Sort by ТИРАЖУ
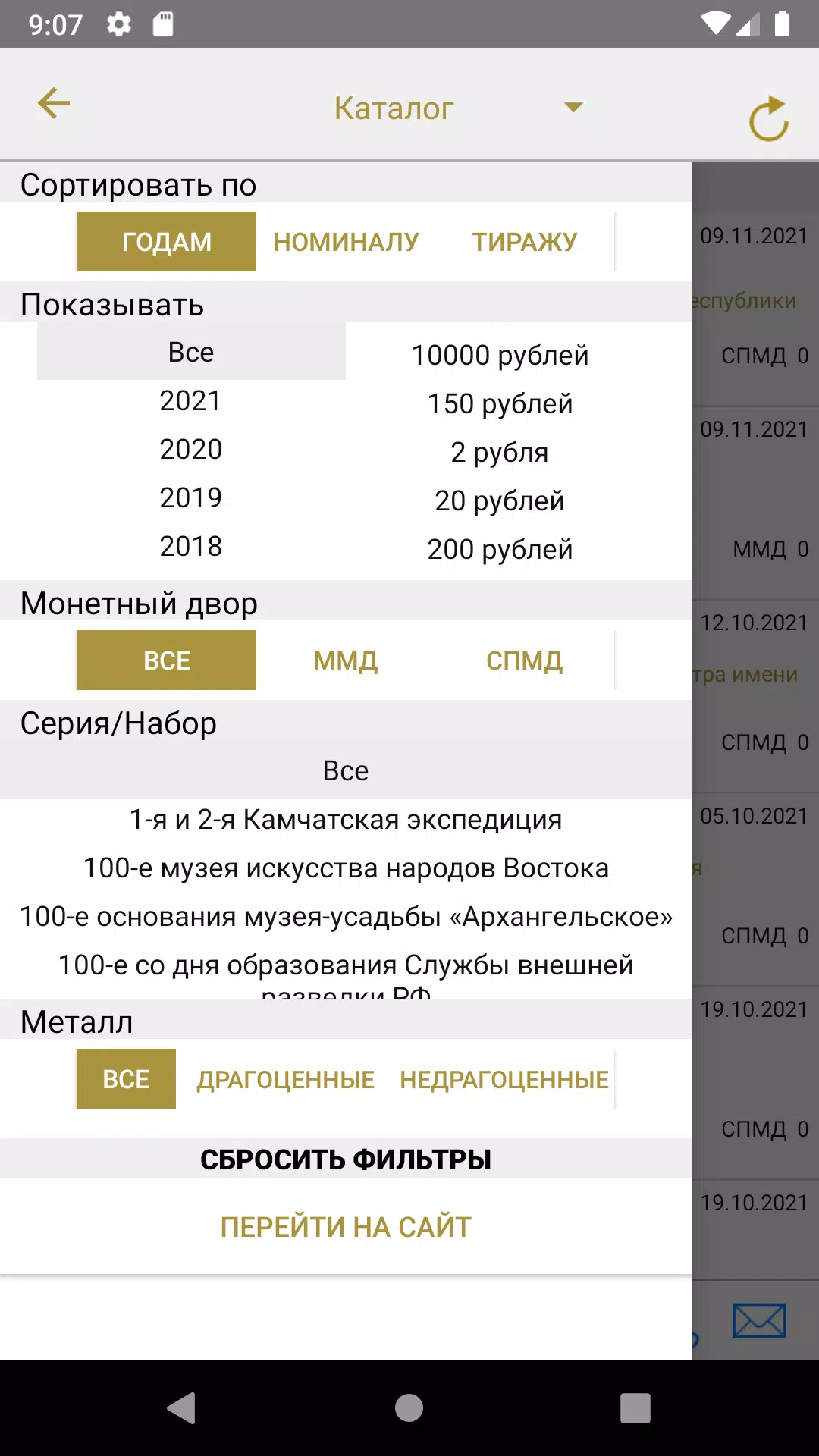The height and width of the screenshot is (1456, 819). [525, 242]
